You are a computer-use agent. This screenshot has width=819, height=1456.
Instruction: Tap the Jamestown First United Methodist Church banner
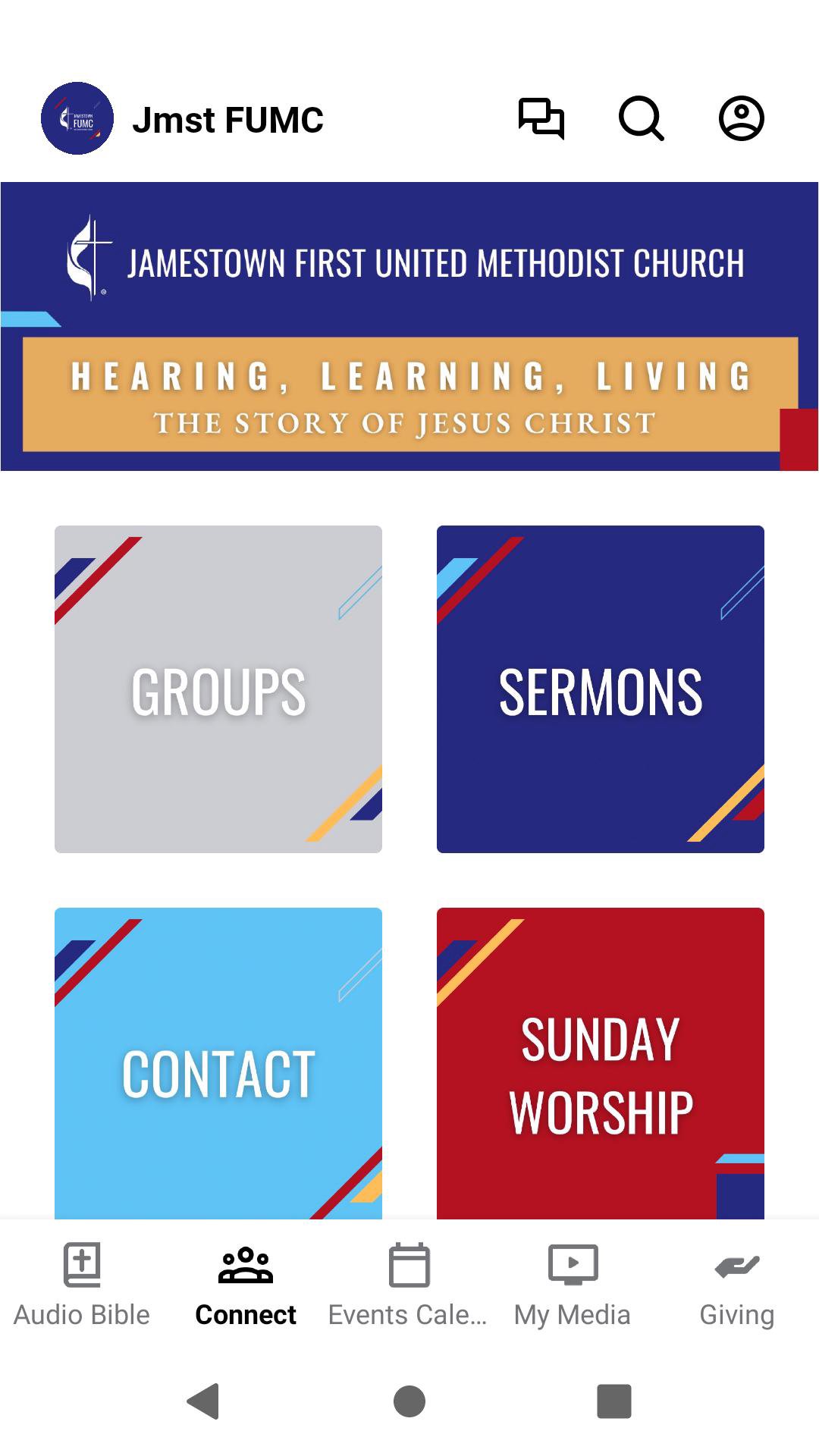pyautogui.click(x=409, y=326)
